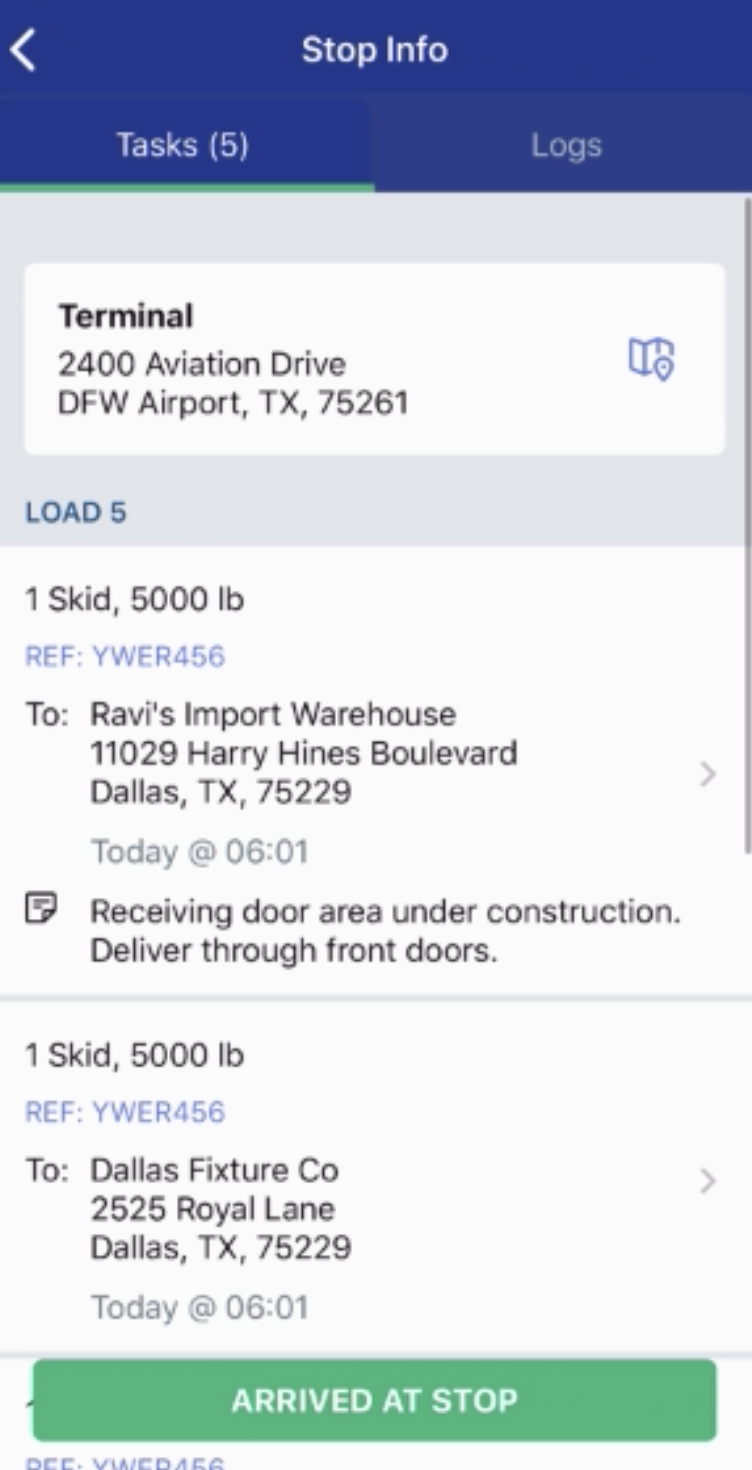Switch to the Logs tab
The height and width of the screenshot is (1470, 752).
[565, 145]
